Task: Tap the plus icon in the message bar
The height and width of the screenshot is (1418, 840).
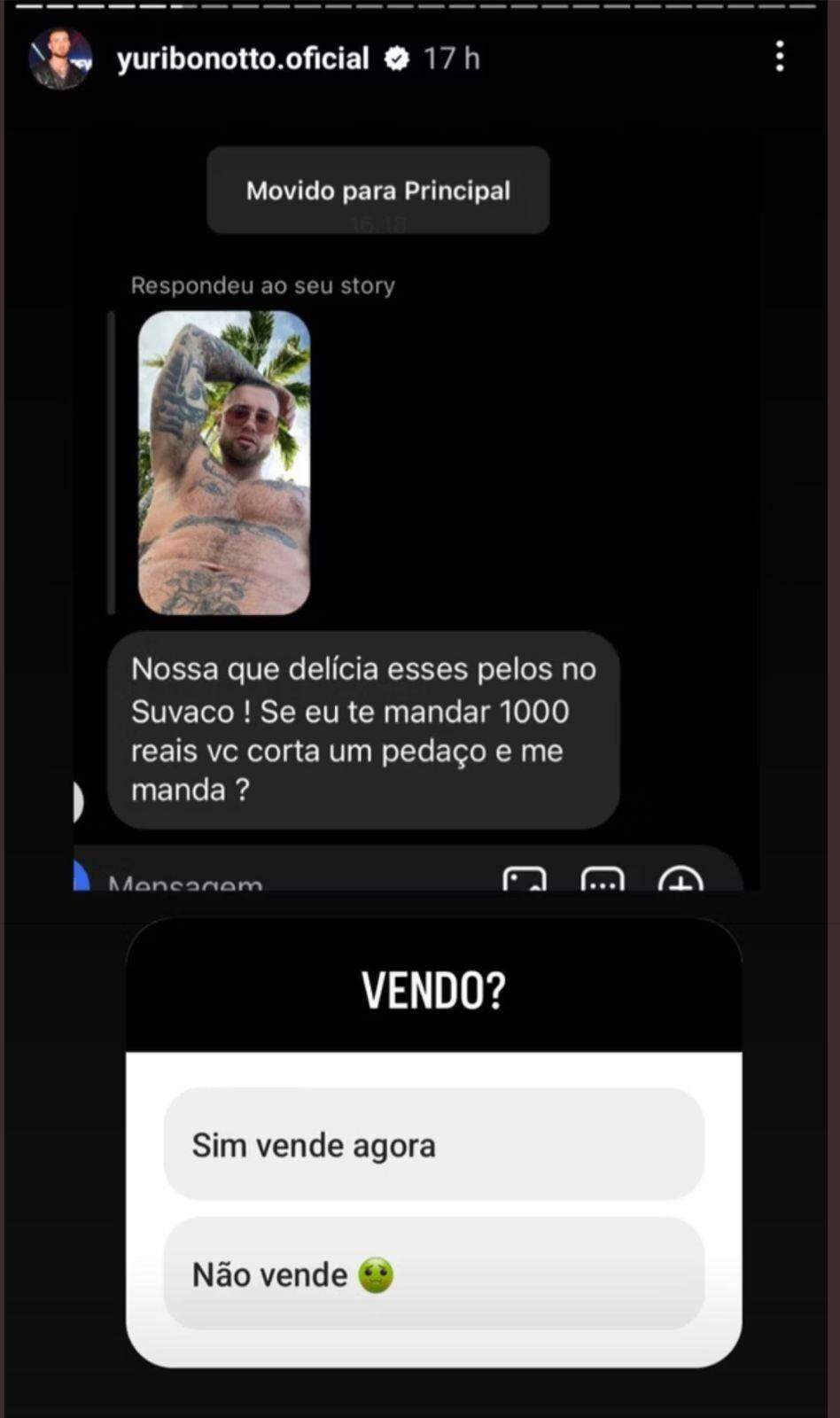Action: coord(681,882)
